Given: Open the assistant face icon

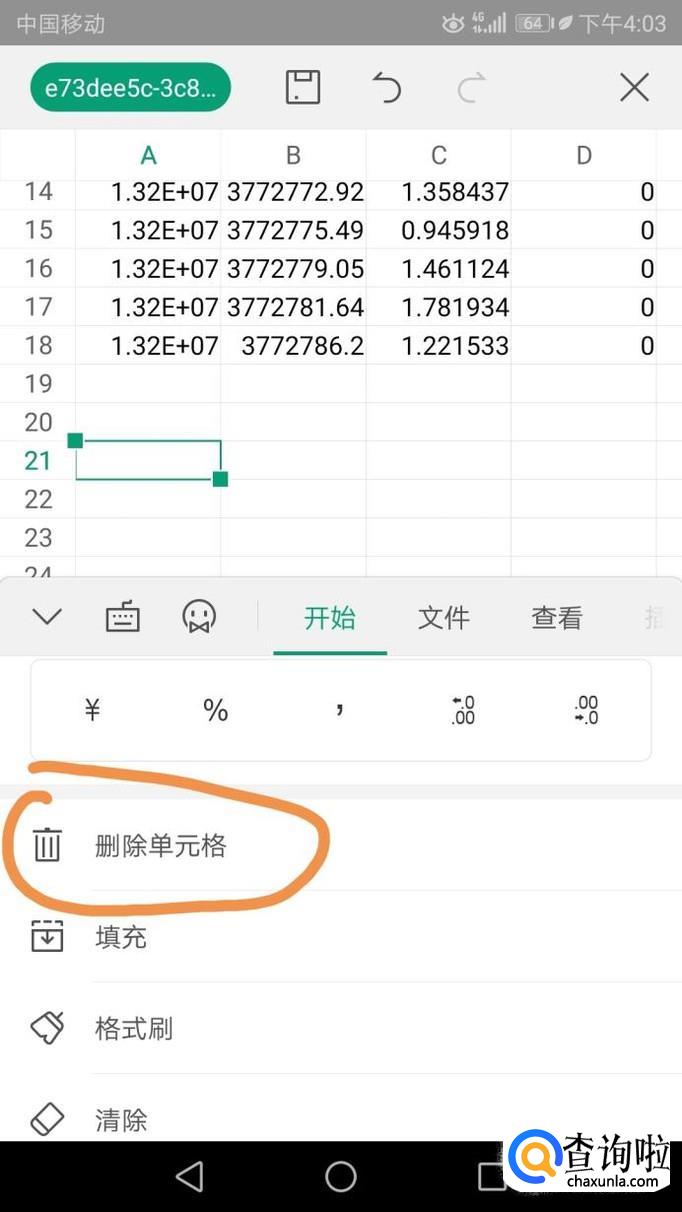Looking at the screenshot, I should tap(199, 618).
